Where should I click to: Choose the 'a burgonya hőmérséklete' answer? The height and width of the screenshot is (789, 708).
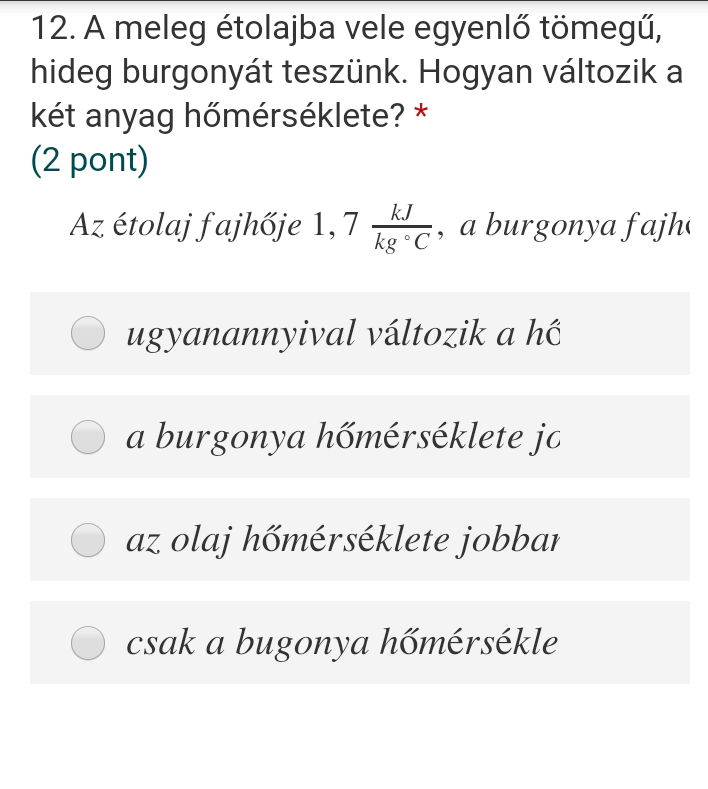point(89,436)
